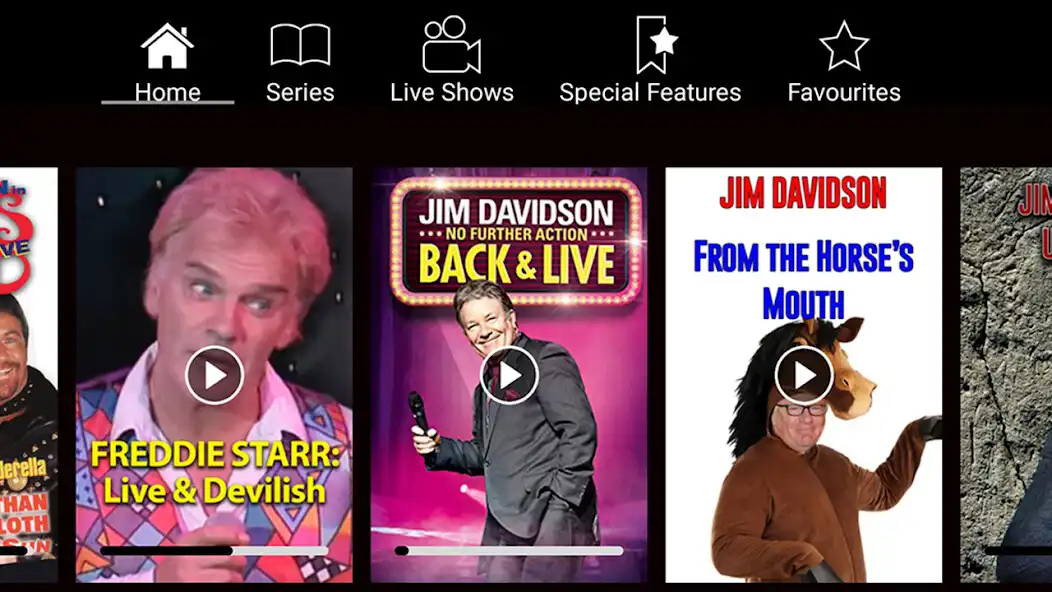Open the Series tab
The image size is (1052, 592).
point(300,62)
